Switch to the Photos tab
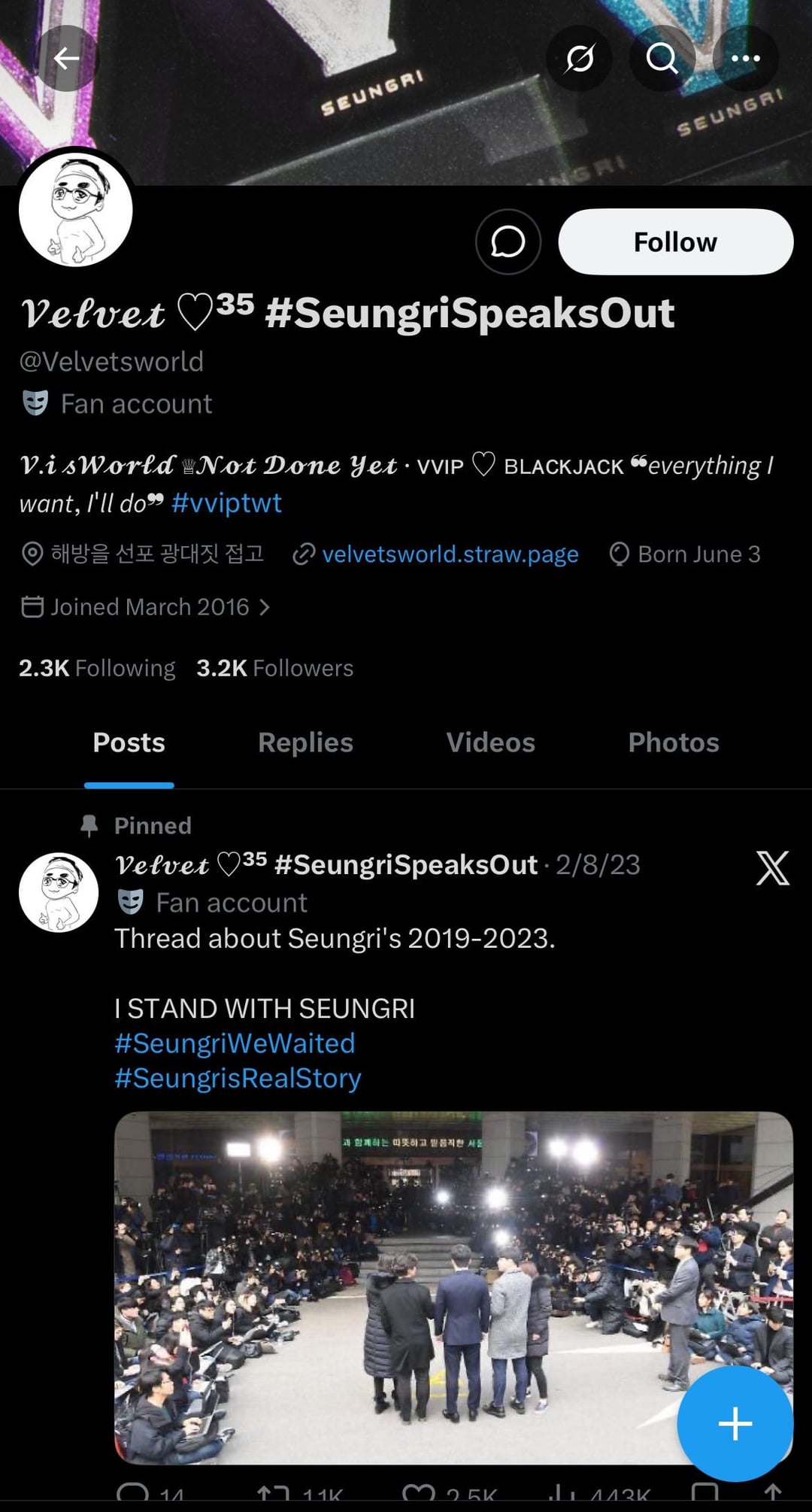The image size is (812, 1512). click(x=674, y=742)
